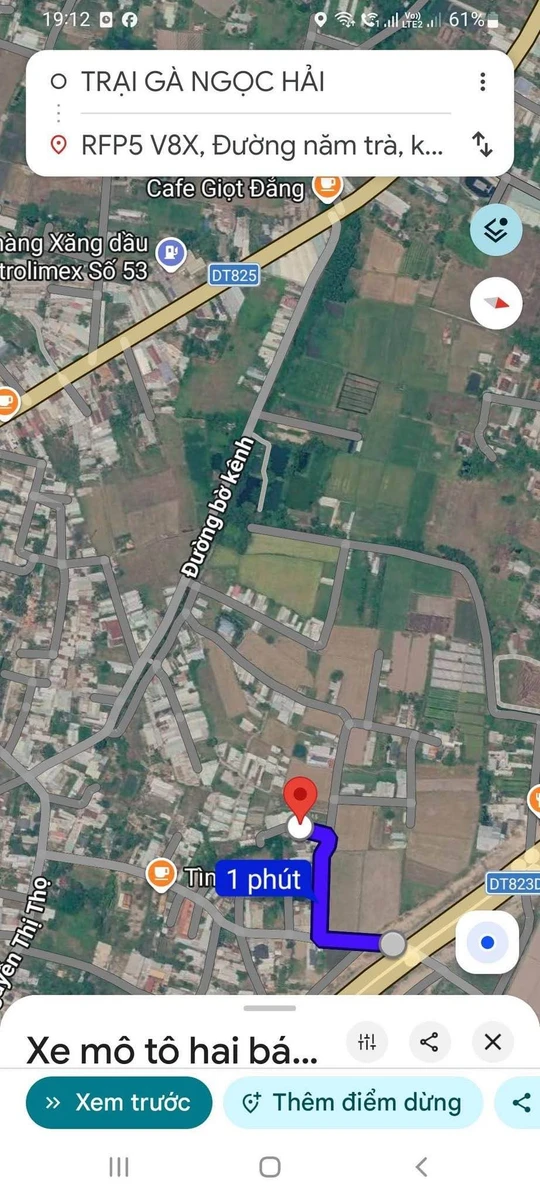The width and height of the screenshot is (540, 1200).
Task: Open recent apps from navigation bar
Action: (x=118, y=1166)
